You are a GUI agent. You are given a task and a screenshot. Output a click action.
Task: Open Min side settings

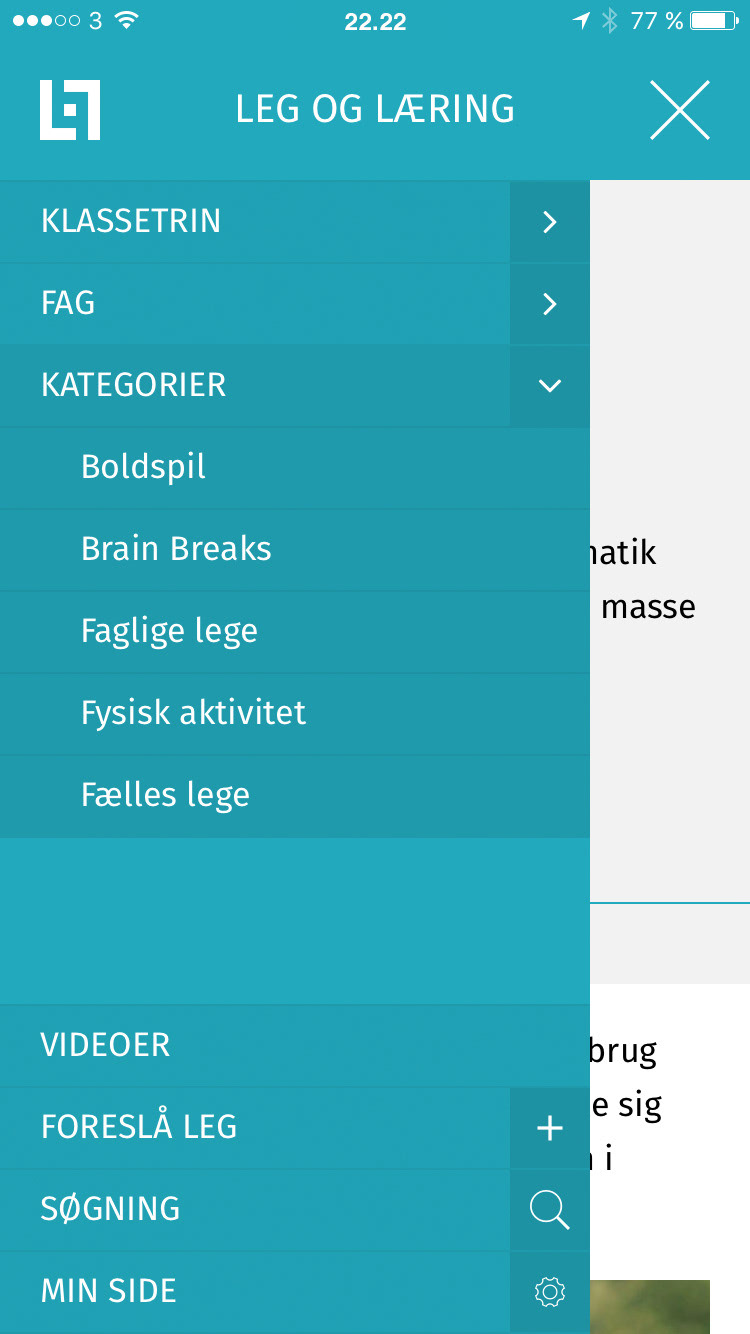[295, 1292]
